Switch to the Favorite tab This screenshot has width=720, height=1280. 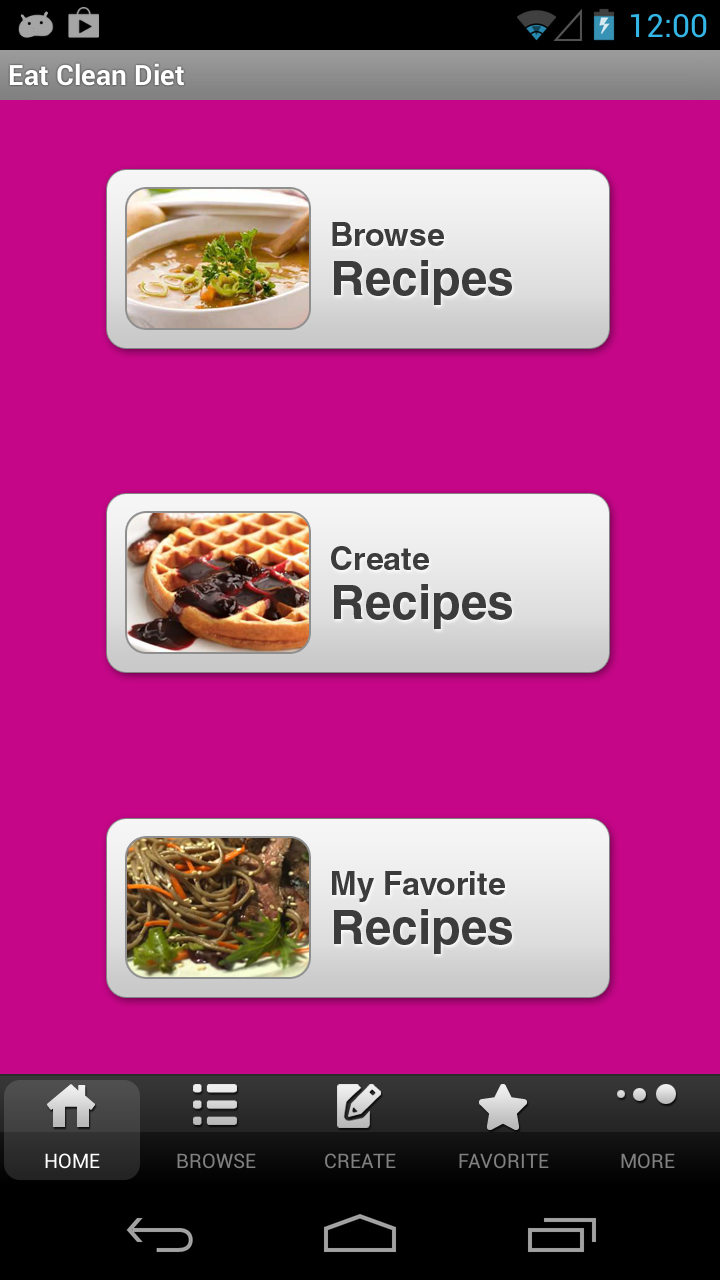(x=503, y=1130)
